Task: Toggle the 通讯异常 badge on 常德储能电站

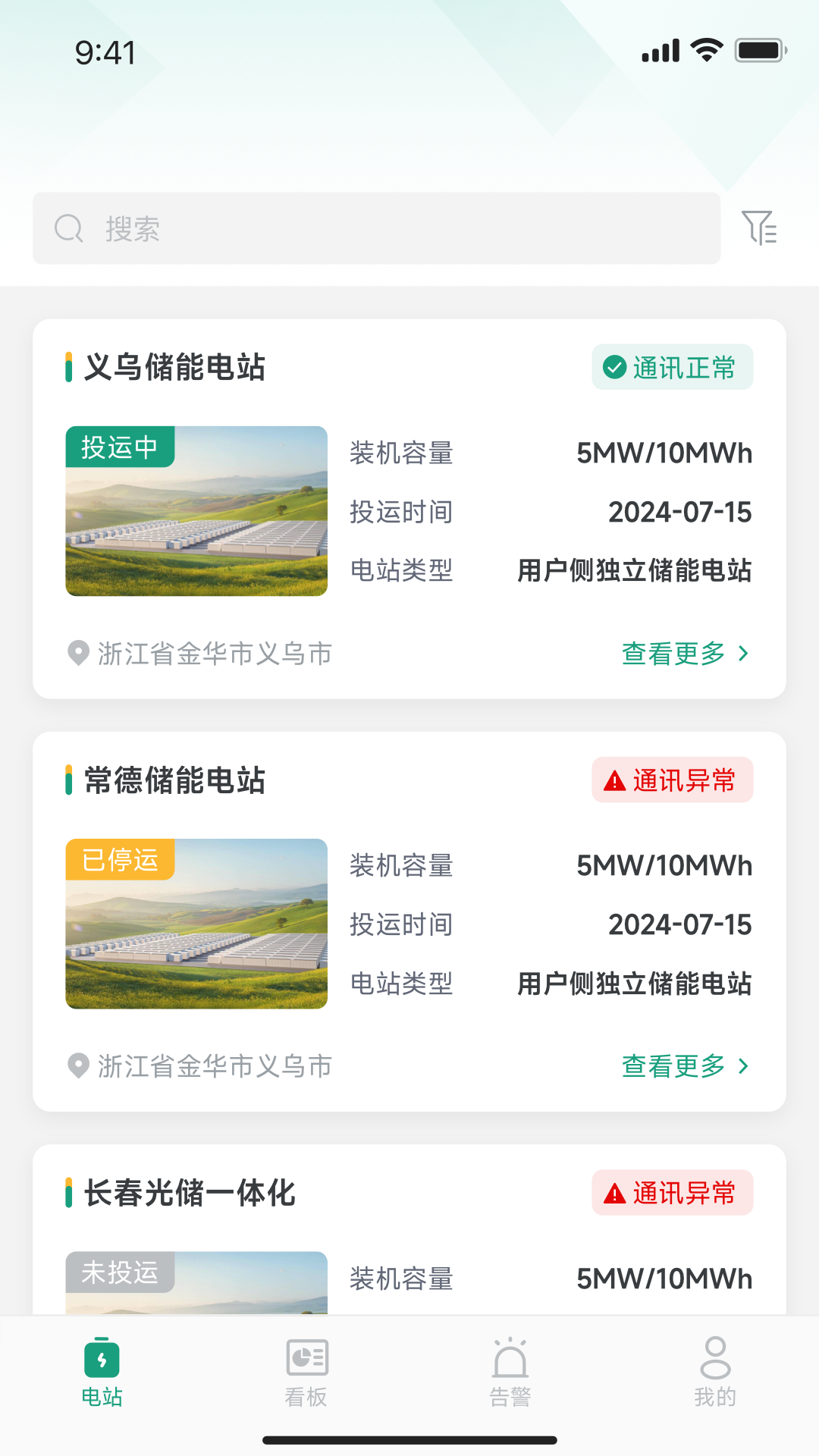Action: click(672, 780)
